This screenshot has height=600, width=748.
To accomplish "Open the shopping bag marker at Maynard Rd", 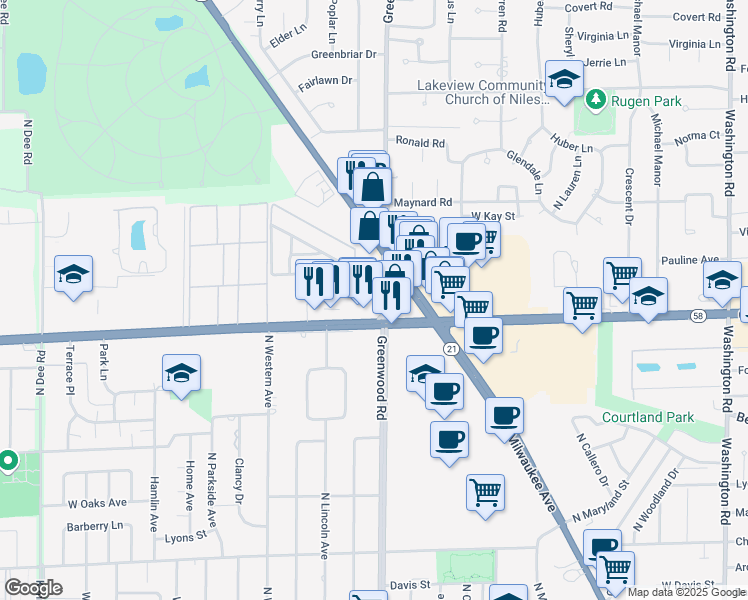I will tap(372, 186).
